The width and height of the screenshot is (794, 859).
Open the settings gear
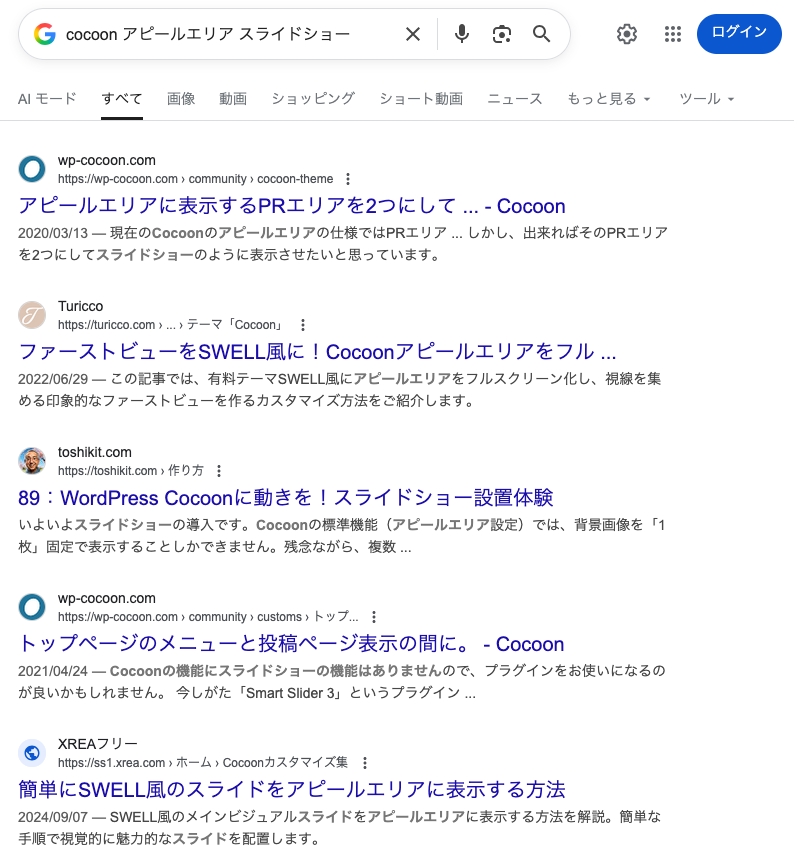click(x=627, y=34)
